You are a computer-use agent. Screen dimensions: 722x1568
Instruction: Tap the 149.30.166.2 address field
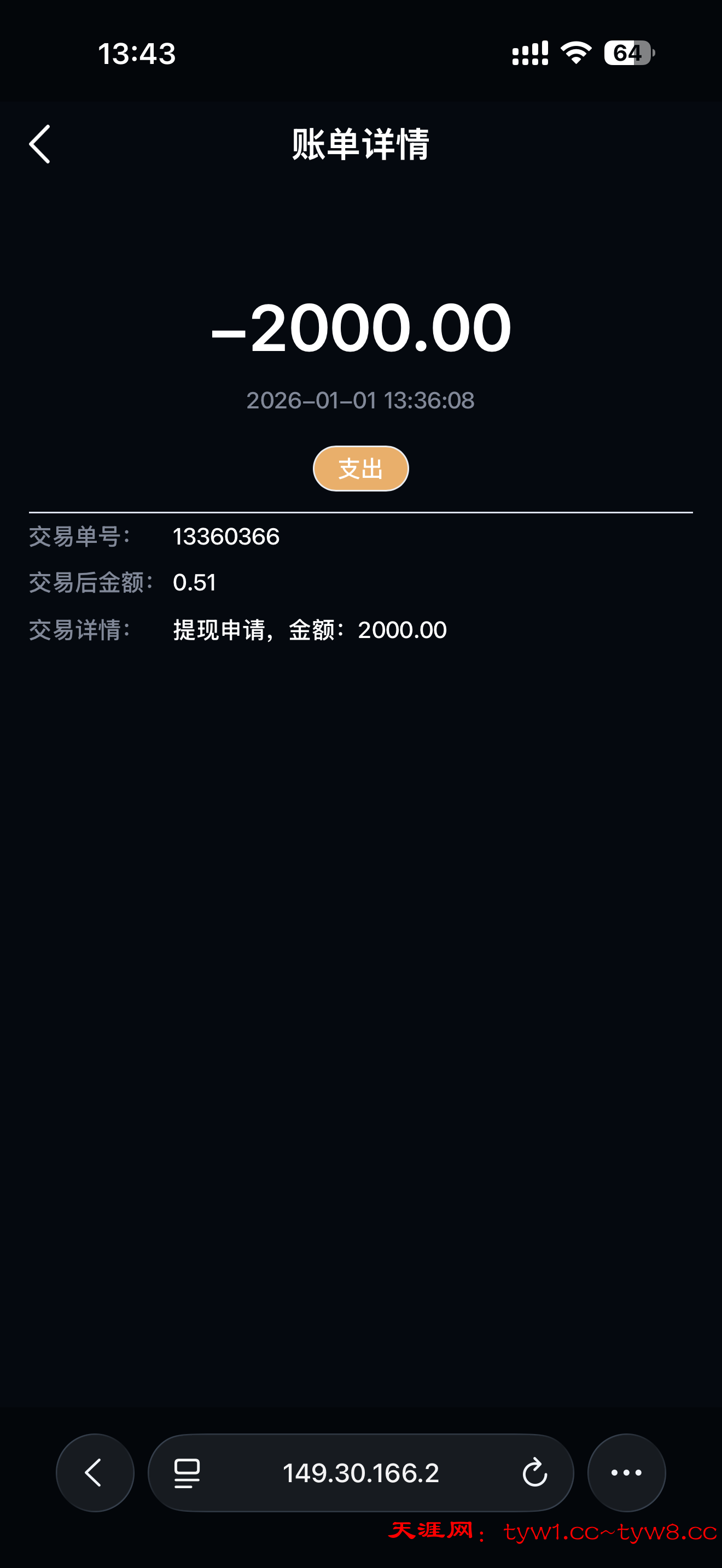tap(360, 1473)
